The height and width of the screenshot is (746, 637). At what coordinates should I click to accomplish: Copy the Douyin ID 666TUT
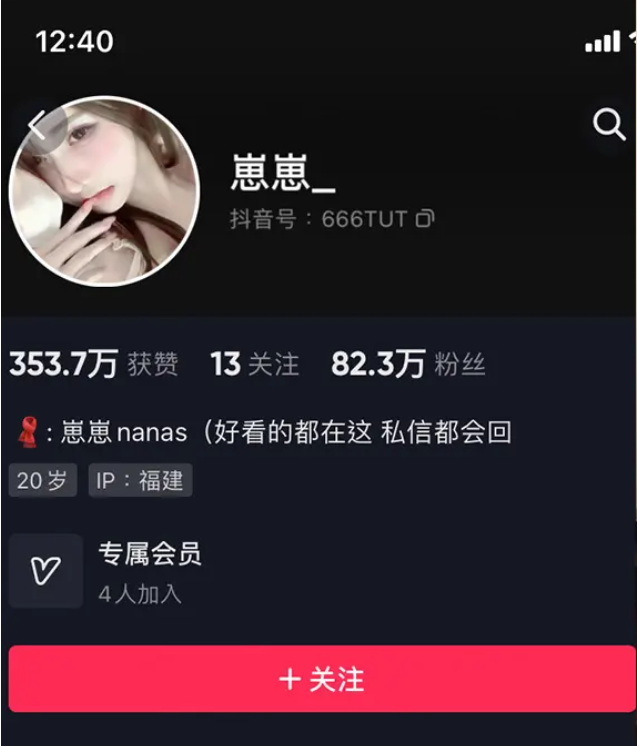click(425, 219)
